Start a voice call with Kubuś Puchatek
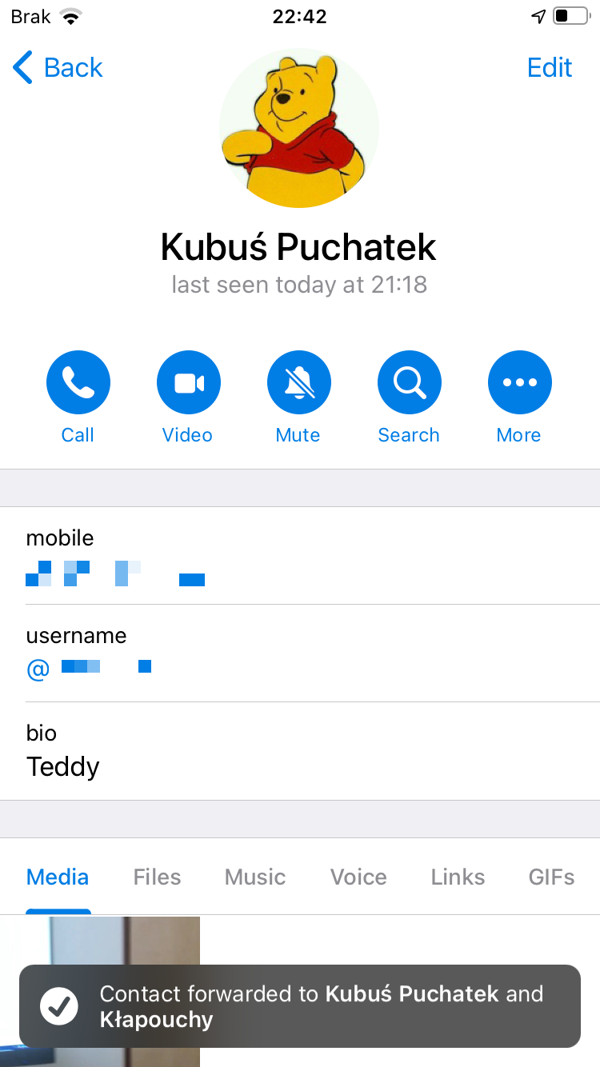Image resolution: width=600 pixels, height=1067 pixels. pos(78,397)
